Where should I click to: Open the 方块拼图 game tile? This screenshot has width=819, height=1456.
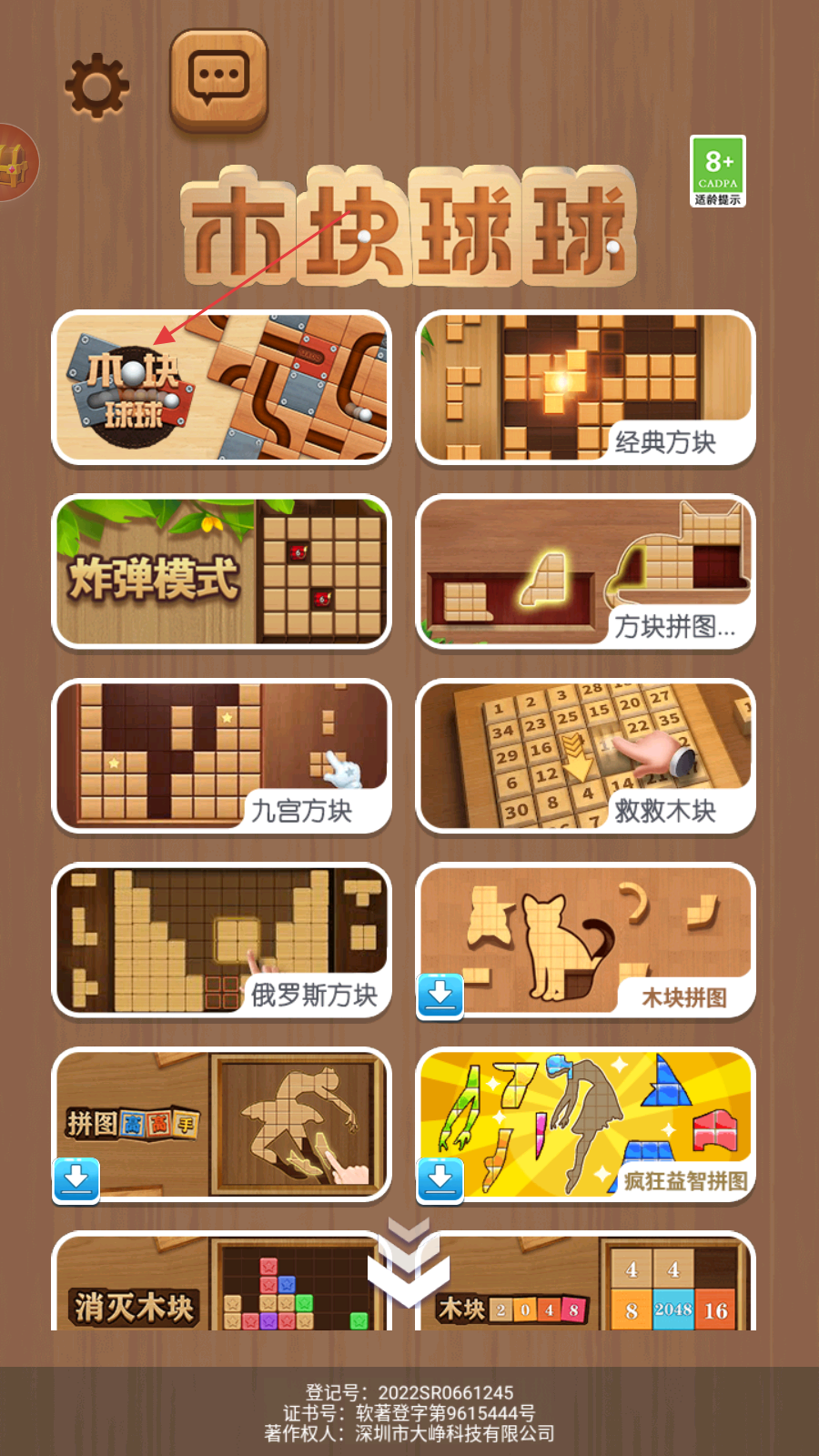coord(585,571)
